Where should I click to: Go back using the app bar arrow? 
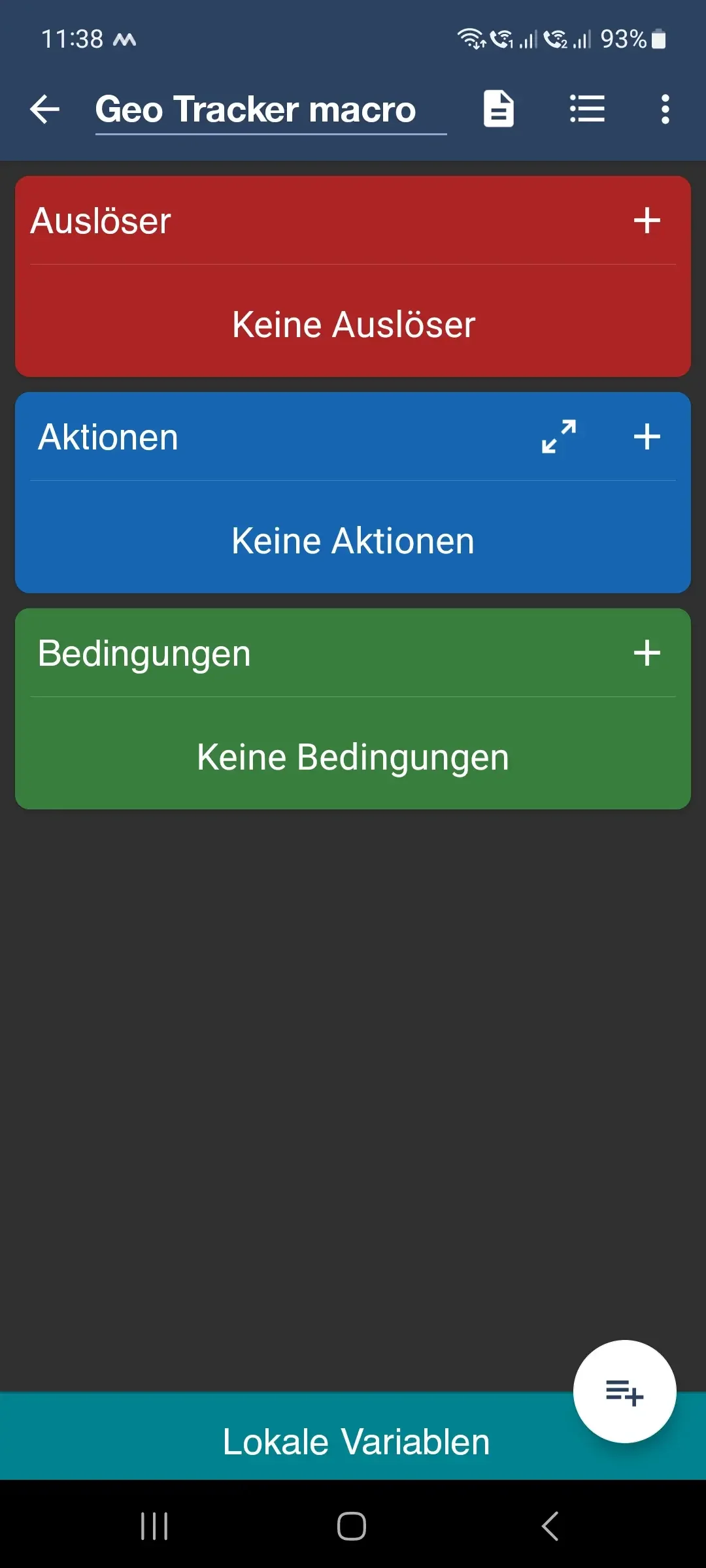tap(44, 109)
